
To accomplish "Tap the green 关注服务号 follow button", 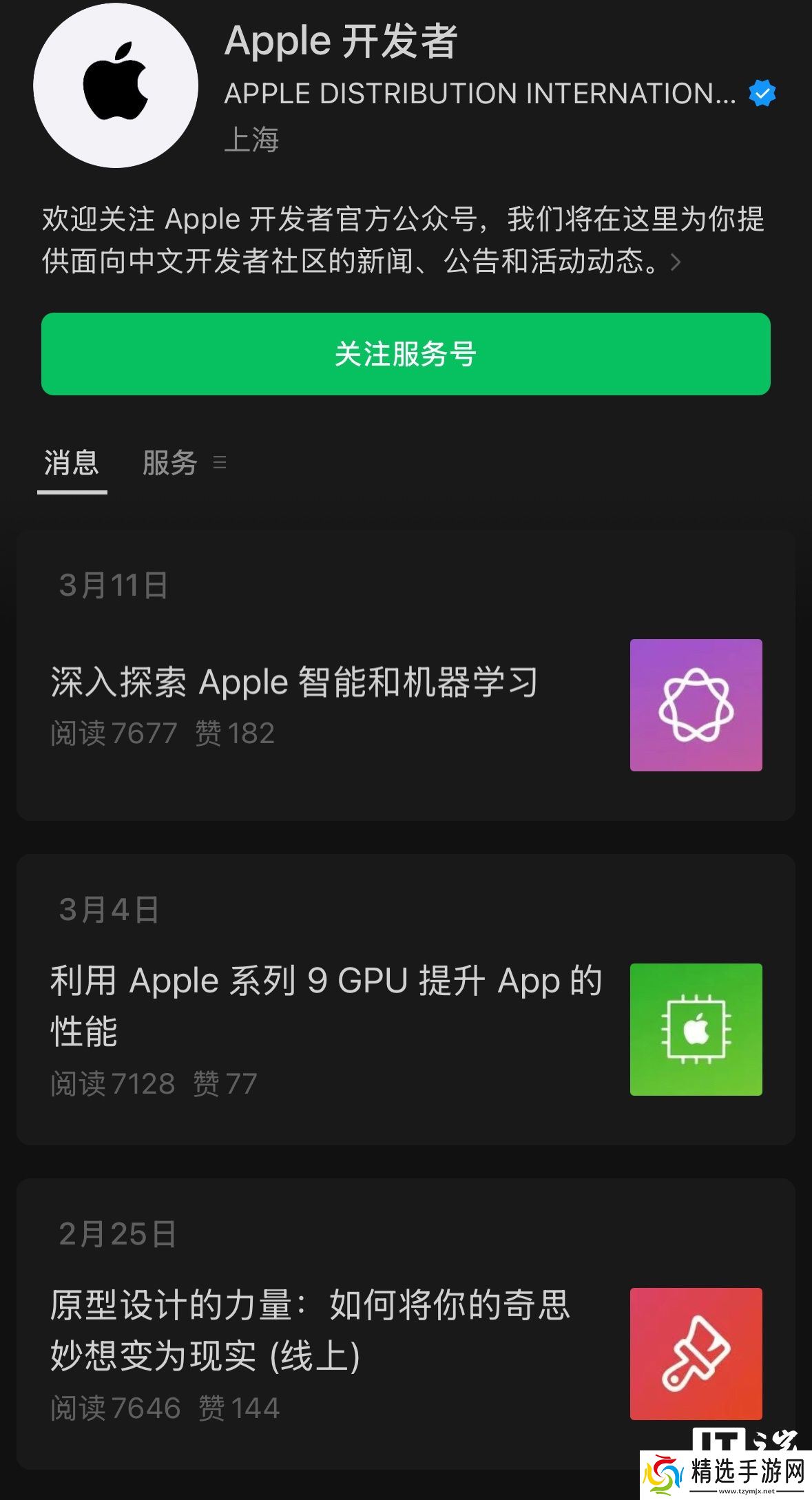I will 406,354.
